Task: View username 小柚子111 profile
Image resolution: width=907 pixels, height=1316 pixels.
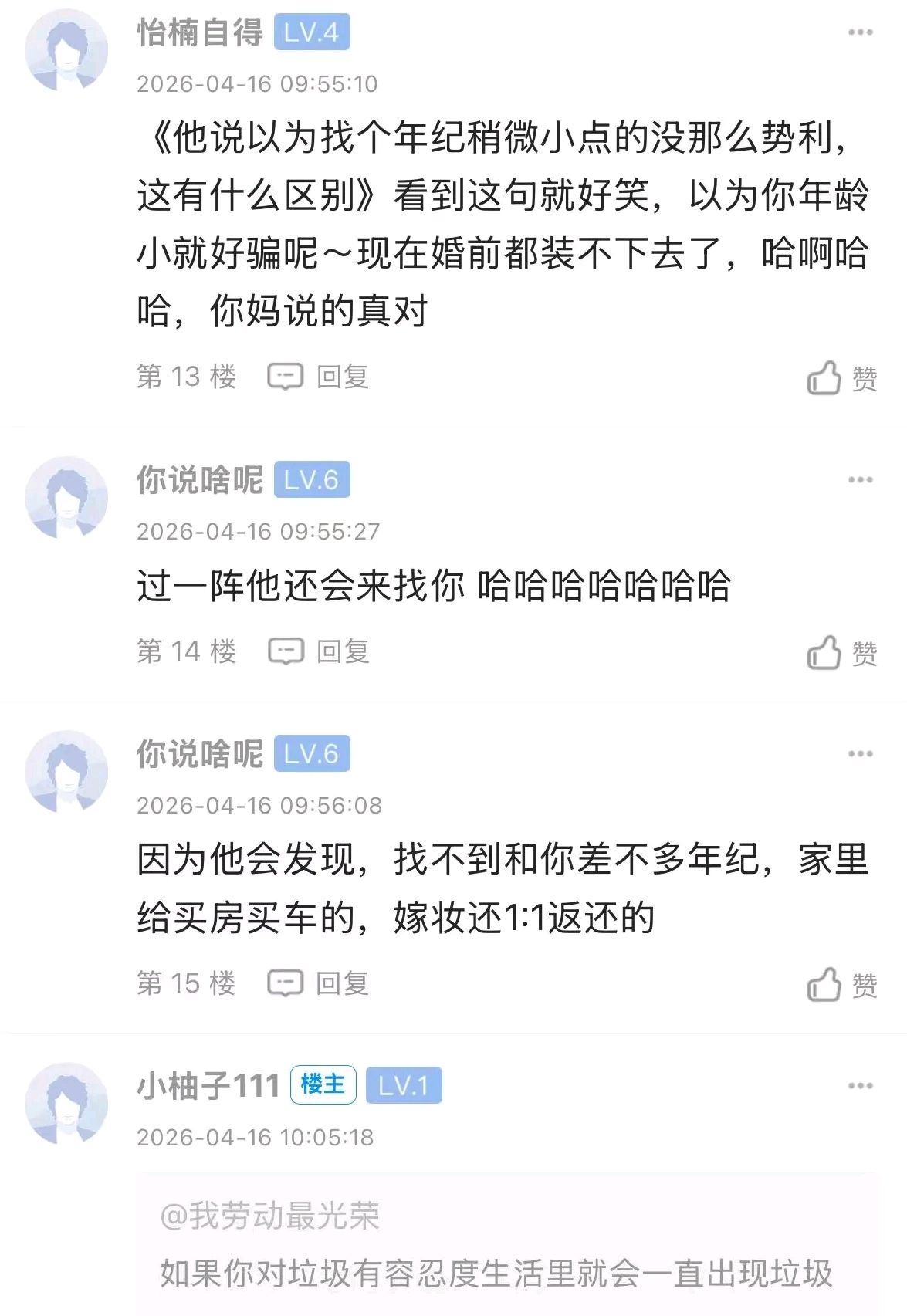Action: tap(208, 1086)
